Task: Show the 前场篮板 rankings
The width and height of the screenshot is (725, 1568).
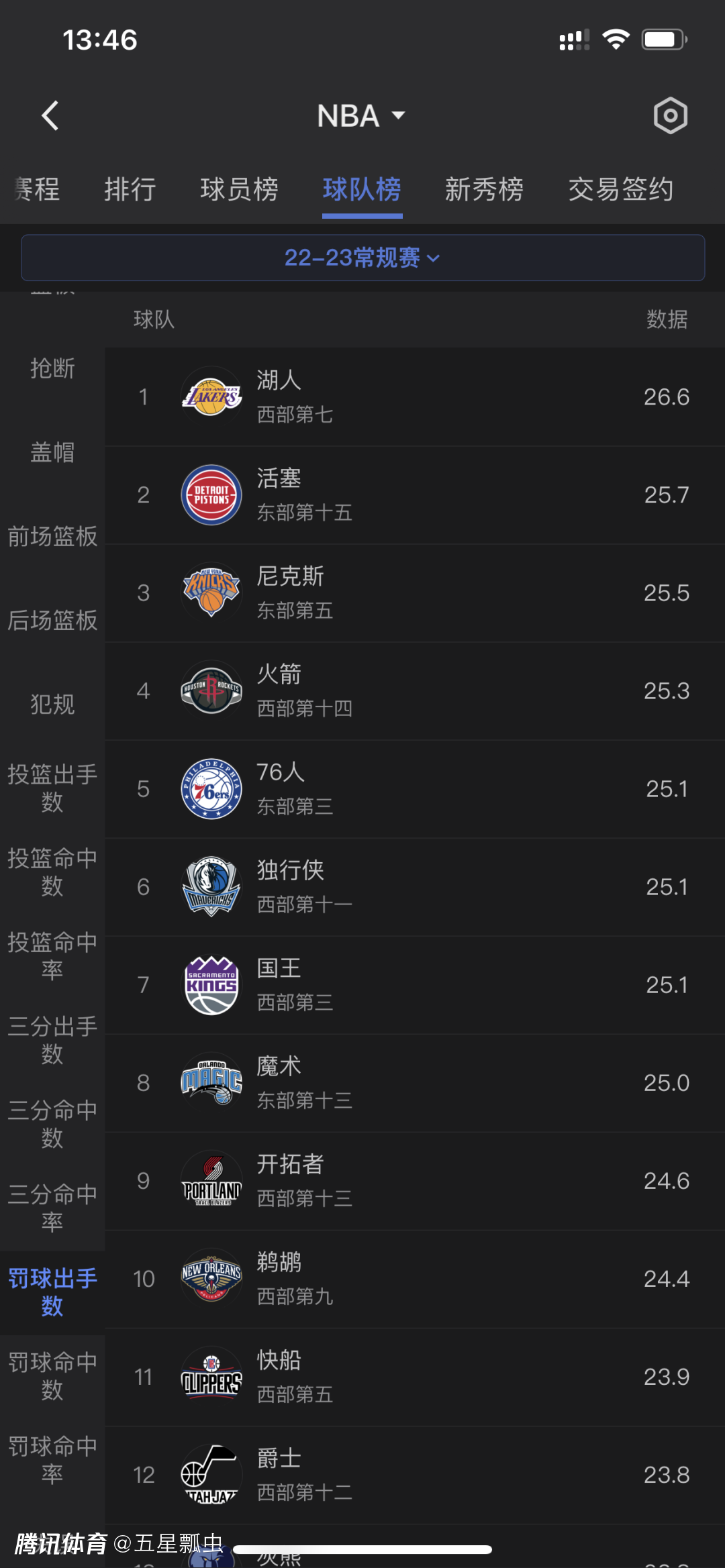Action: point(52,536)
